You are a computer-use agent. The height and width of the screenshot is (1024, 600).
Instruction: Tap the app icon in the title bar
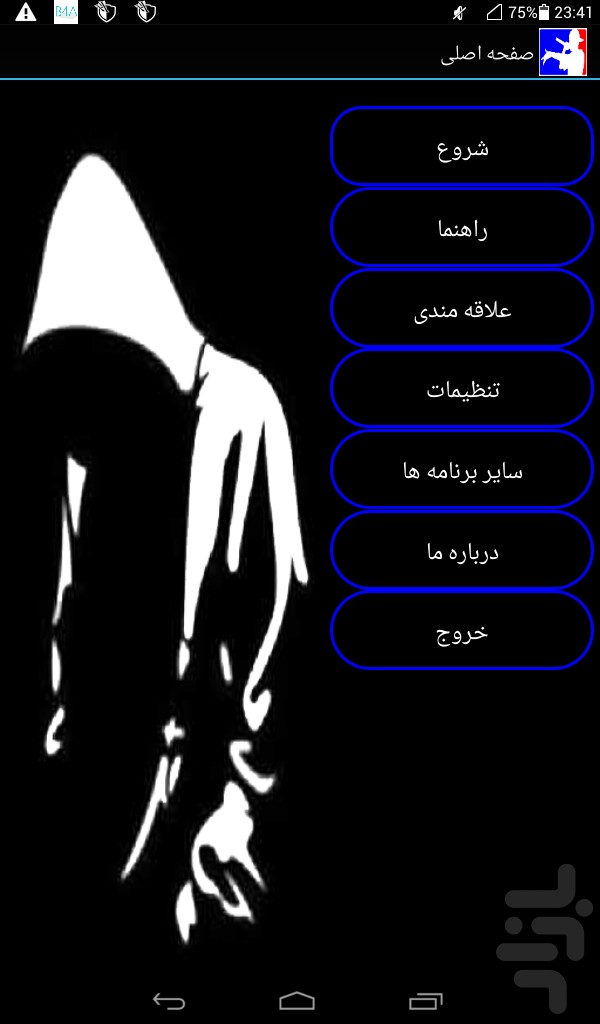(x=563, y=52)
